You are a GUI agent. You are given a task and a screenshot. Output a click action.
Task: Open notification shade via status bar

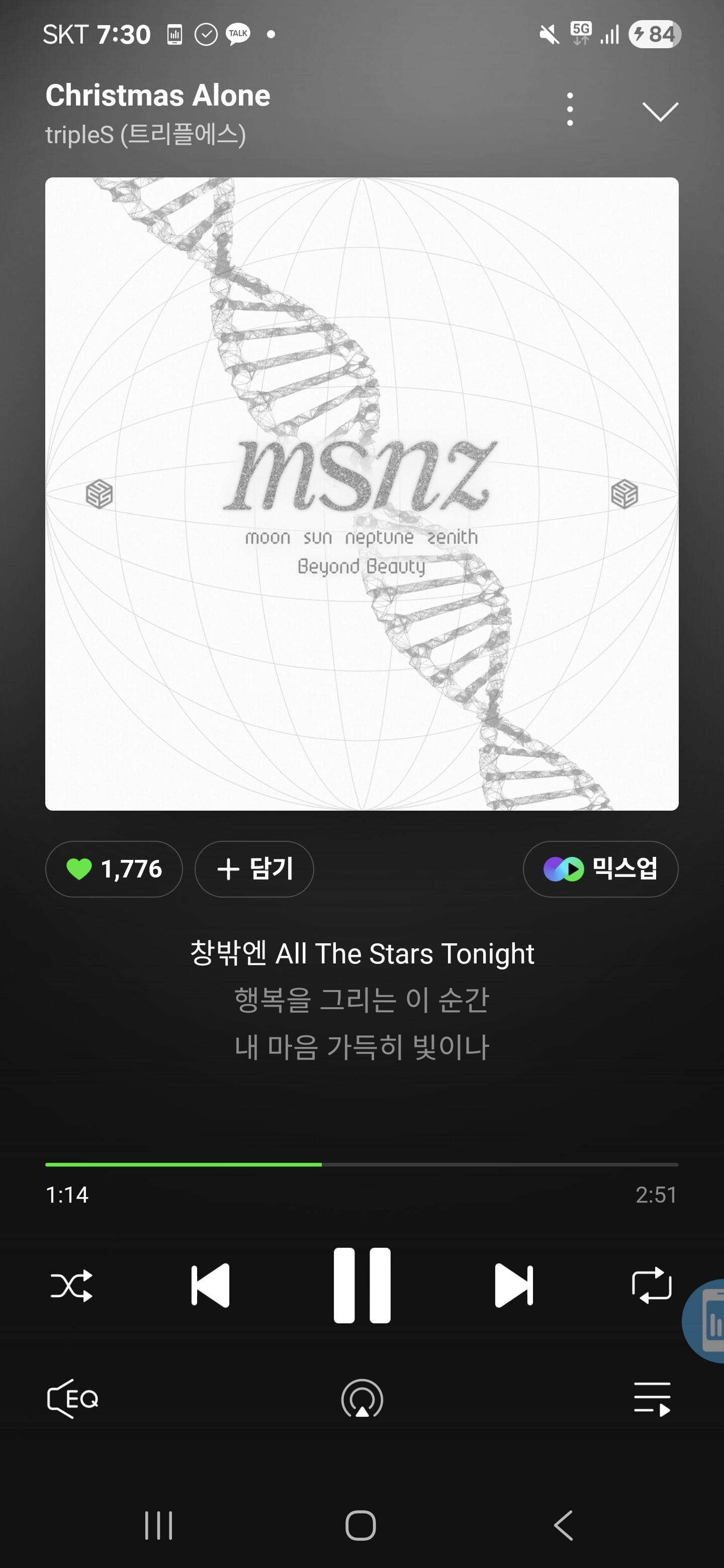(361, 34)
